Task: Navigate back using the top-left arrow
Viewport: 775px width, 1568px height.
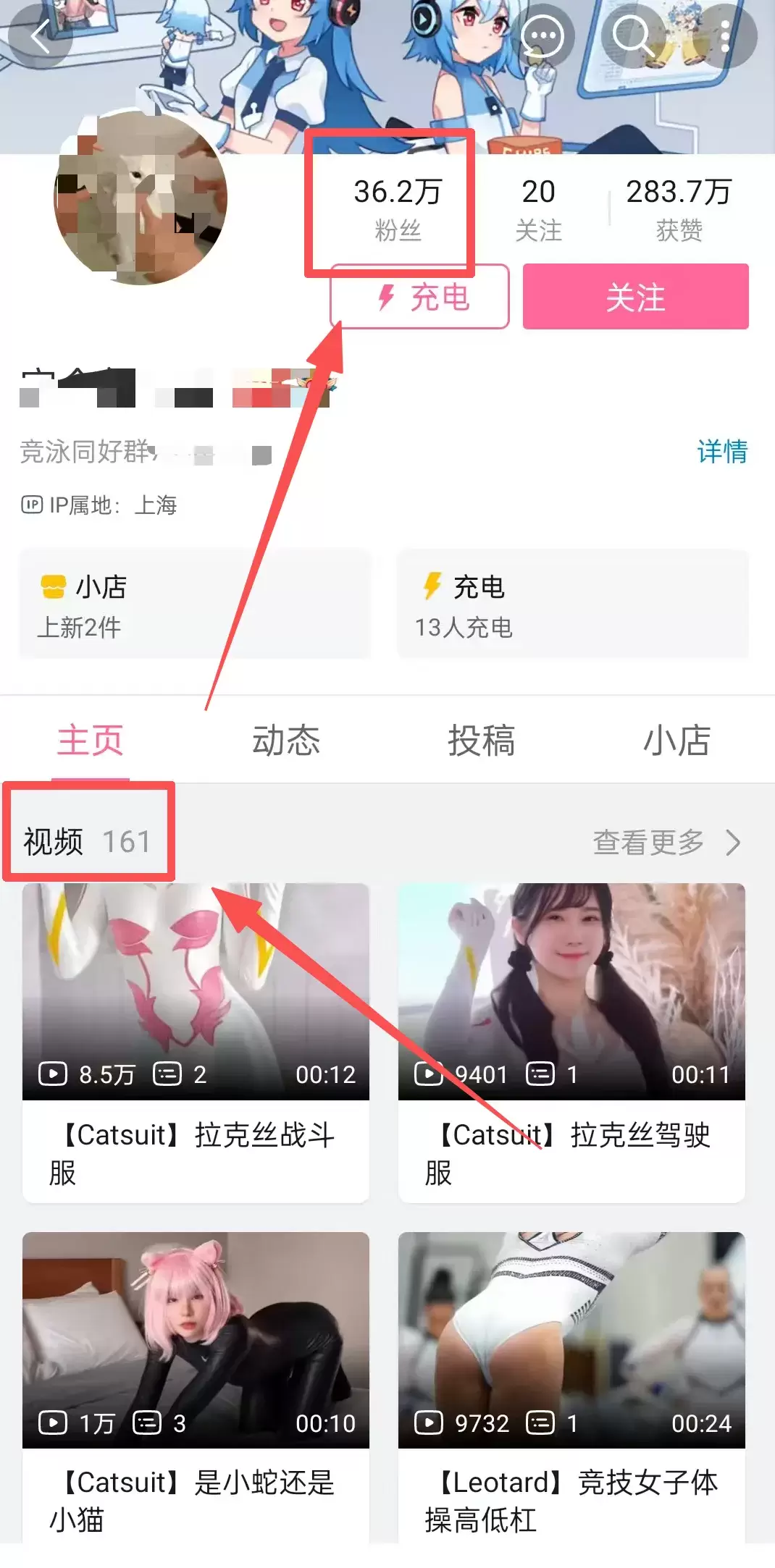Action: tap(41, 37)
